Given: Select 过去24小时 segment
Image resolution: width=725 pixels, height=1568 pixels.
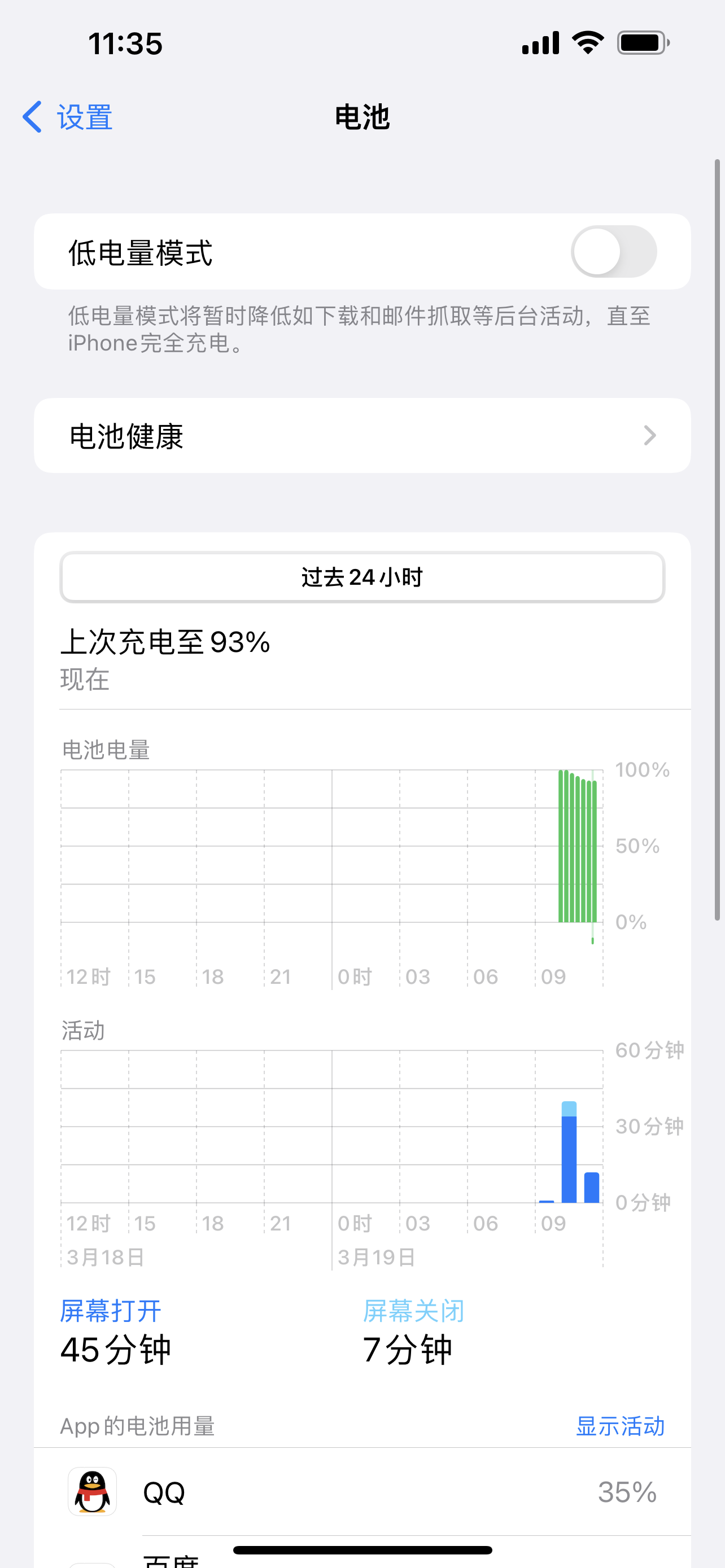Looking at the screenshot, I should coord(362,577).
